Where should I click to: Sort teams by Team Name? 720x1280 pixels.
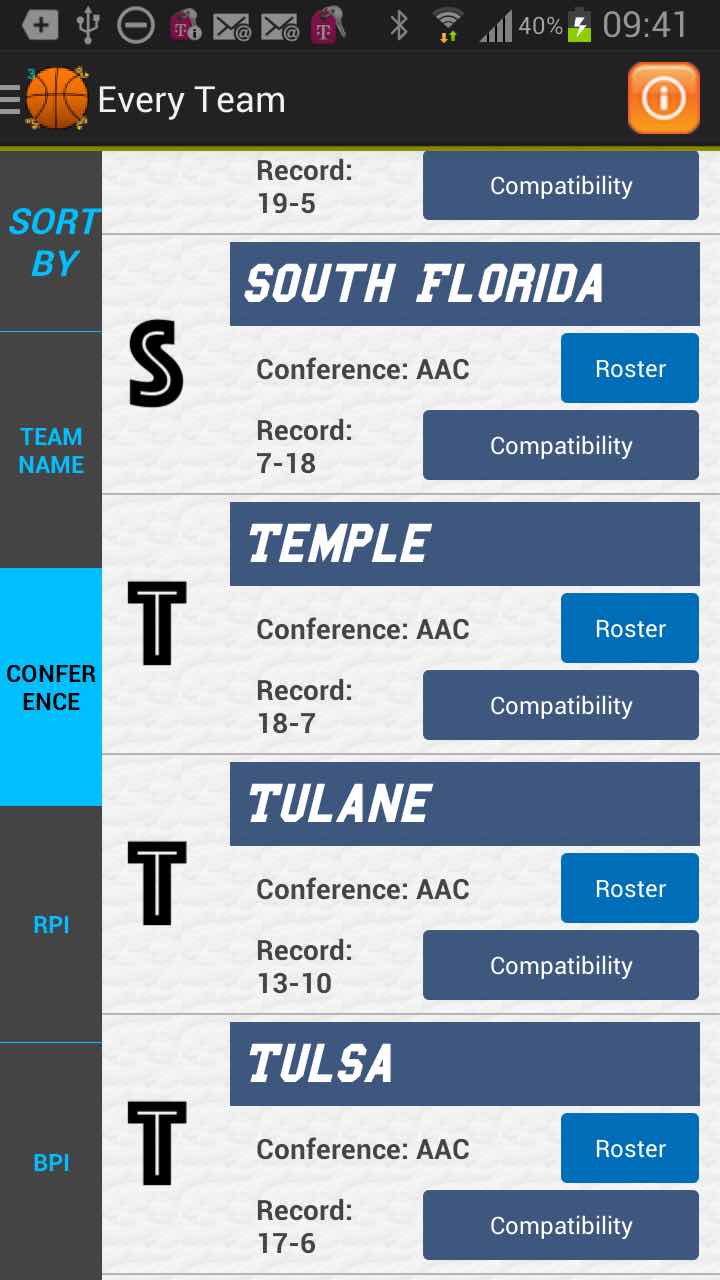[x=51, y=450]
